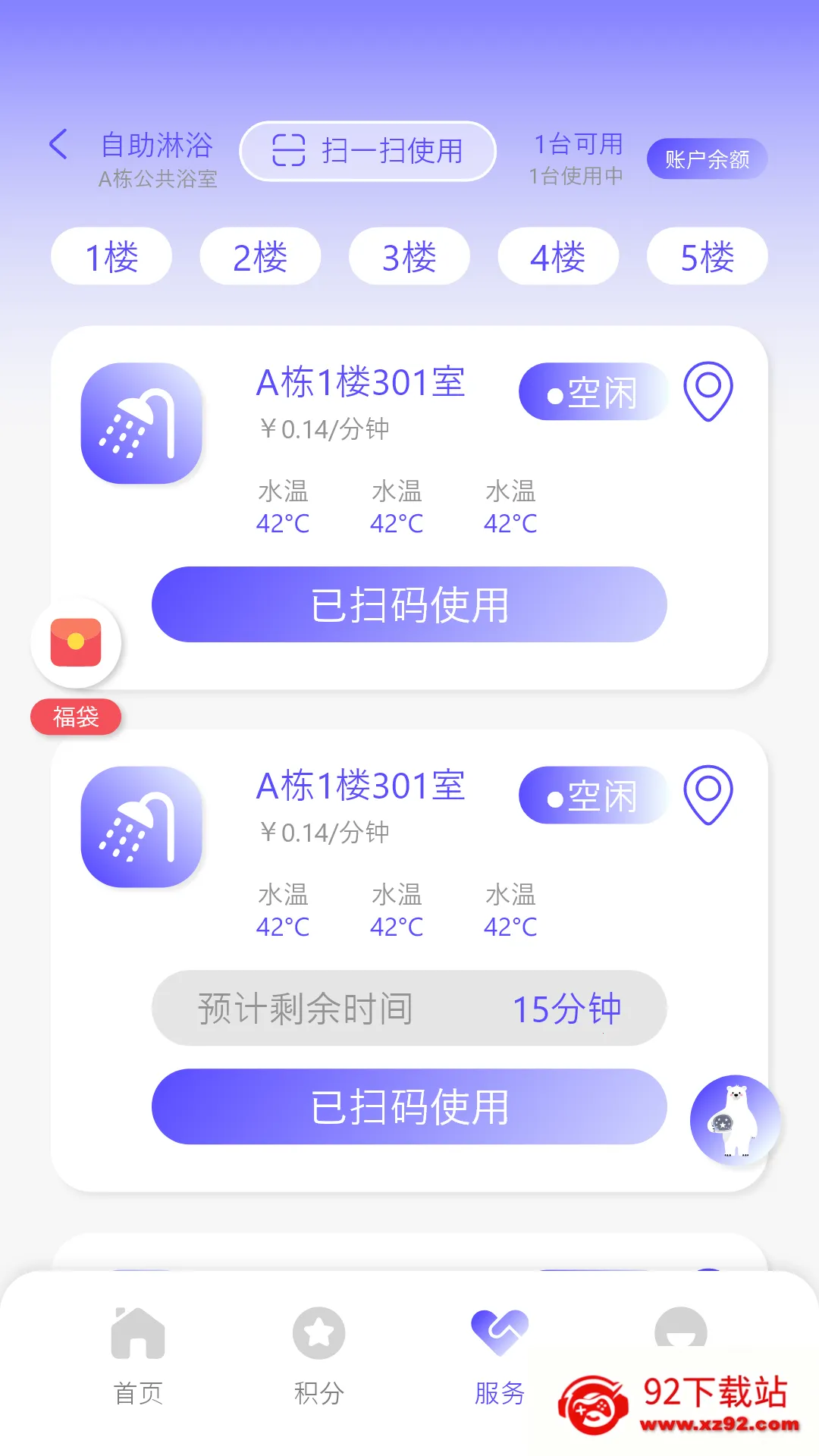
Task: Select the 4楼 floor filter
Action: [558, 256]
